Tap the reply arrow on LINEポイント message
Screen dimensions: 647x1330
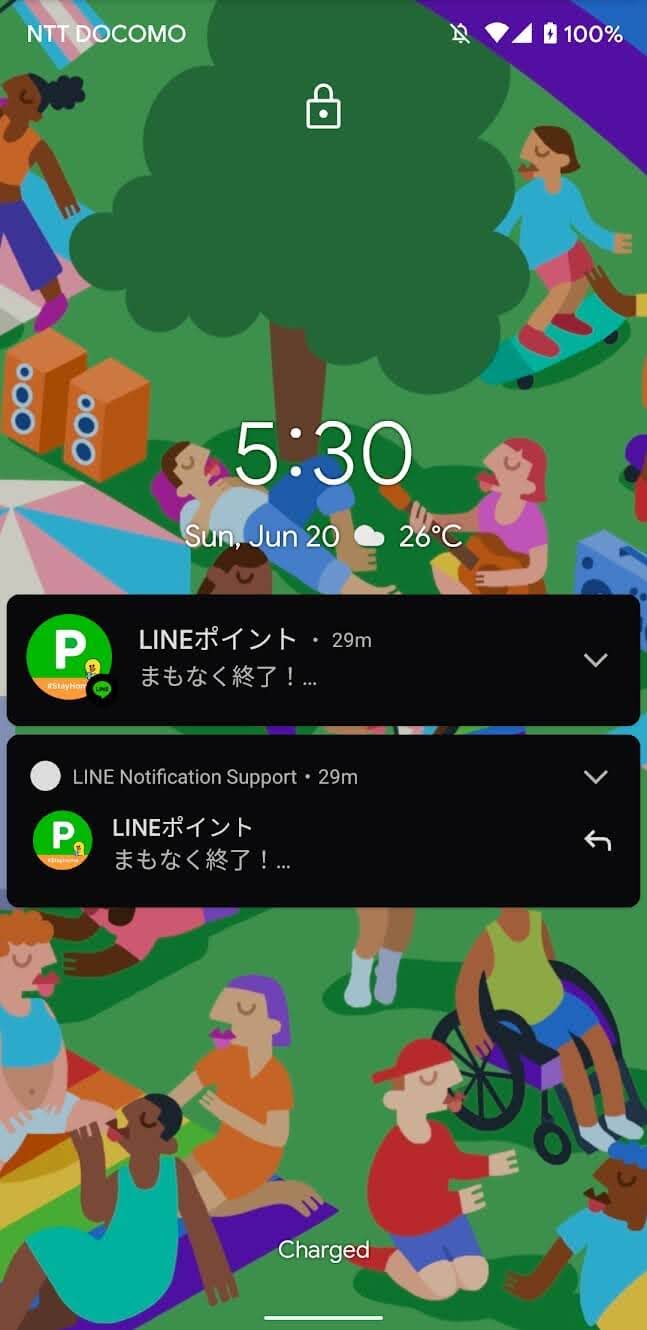(597, 841)
